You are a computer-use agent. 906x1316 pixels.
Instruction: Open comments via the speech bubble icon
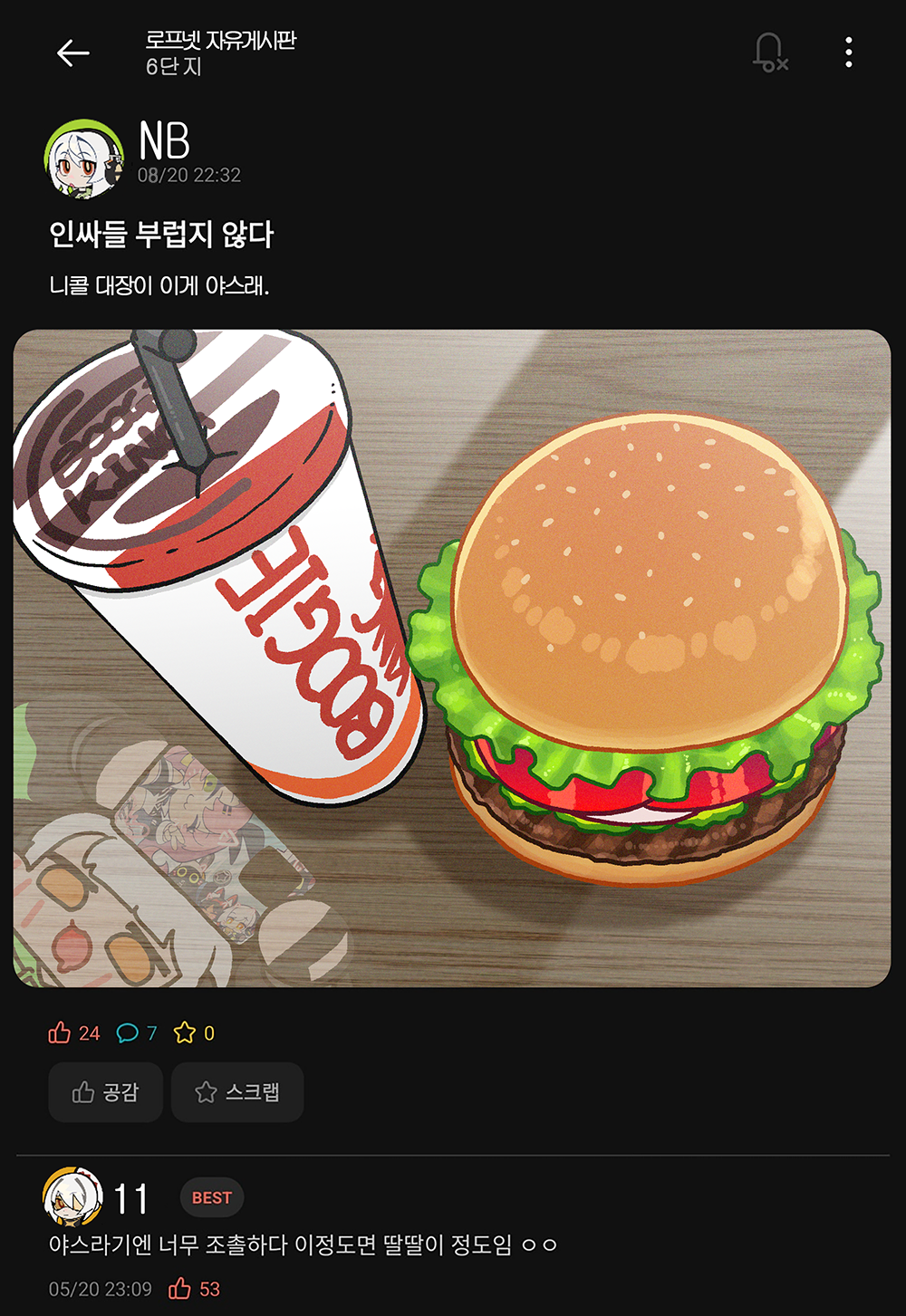pos(128,1033)
